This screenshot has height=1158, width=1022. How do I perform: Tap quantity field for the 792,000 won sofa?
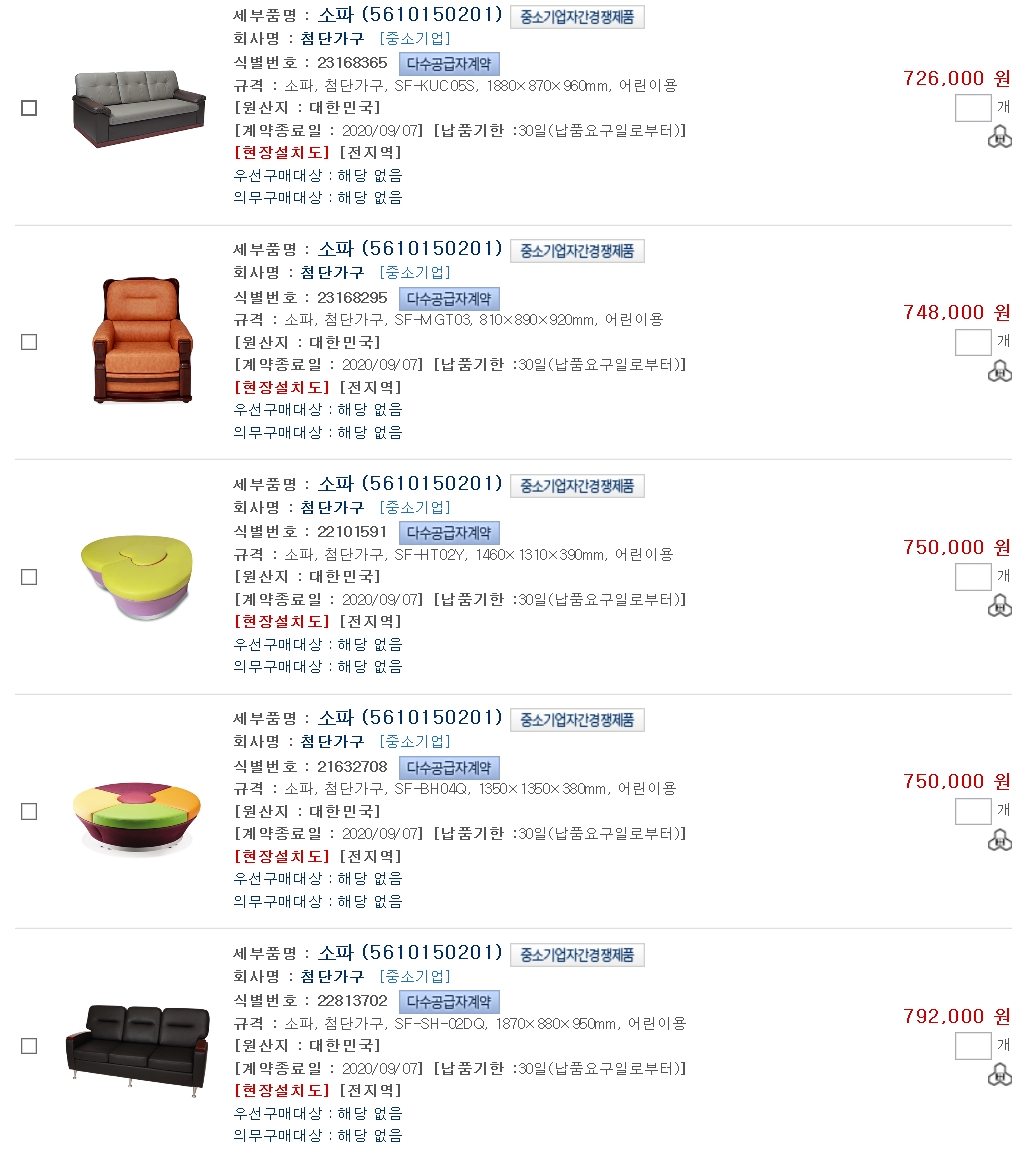point(972,1046)
